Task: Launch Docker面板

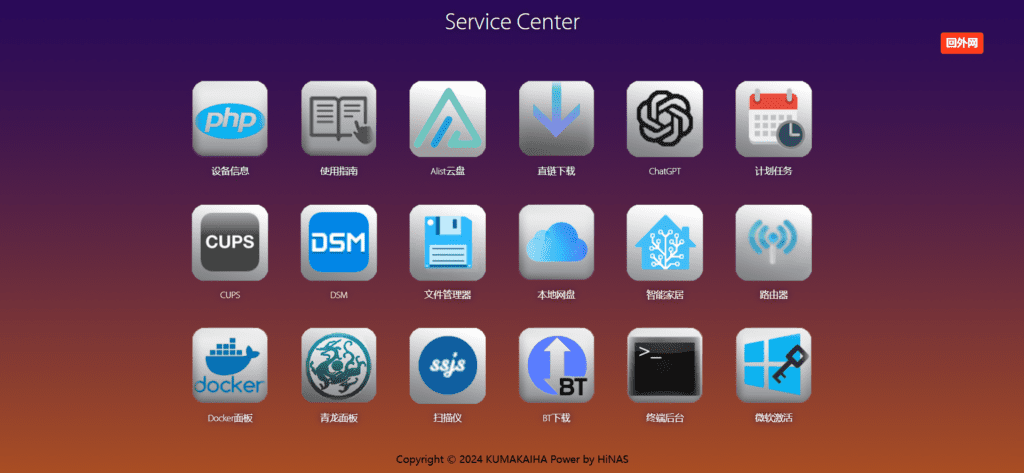Action: [x=230, y=366]
